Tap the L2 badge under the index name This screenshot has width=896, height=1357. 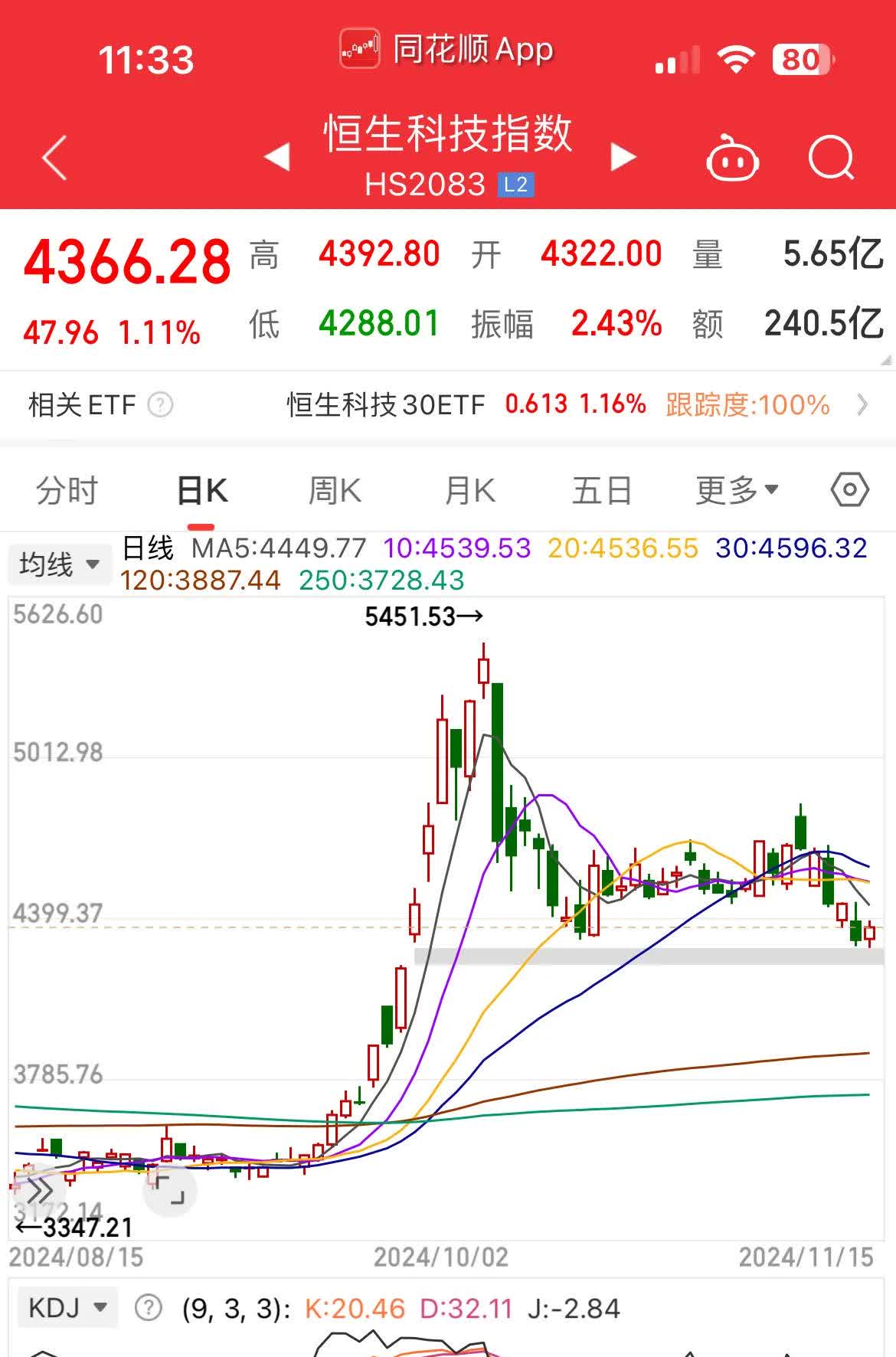(515, 185)
